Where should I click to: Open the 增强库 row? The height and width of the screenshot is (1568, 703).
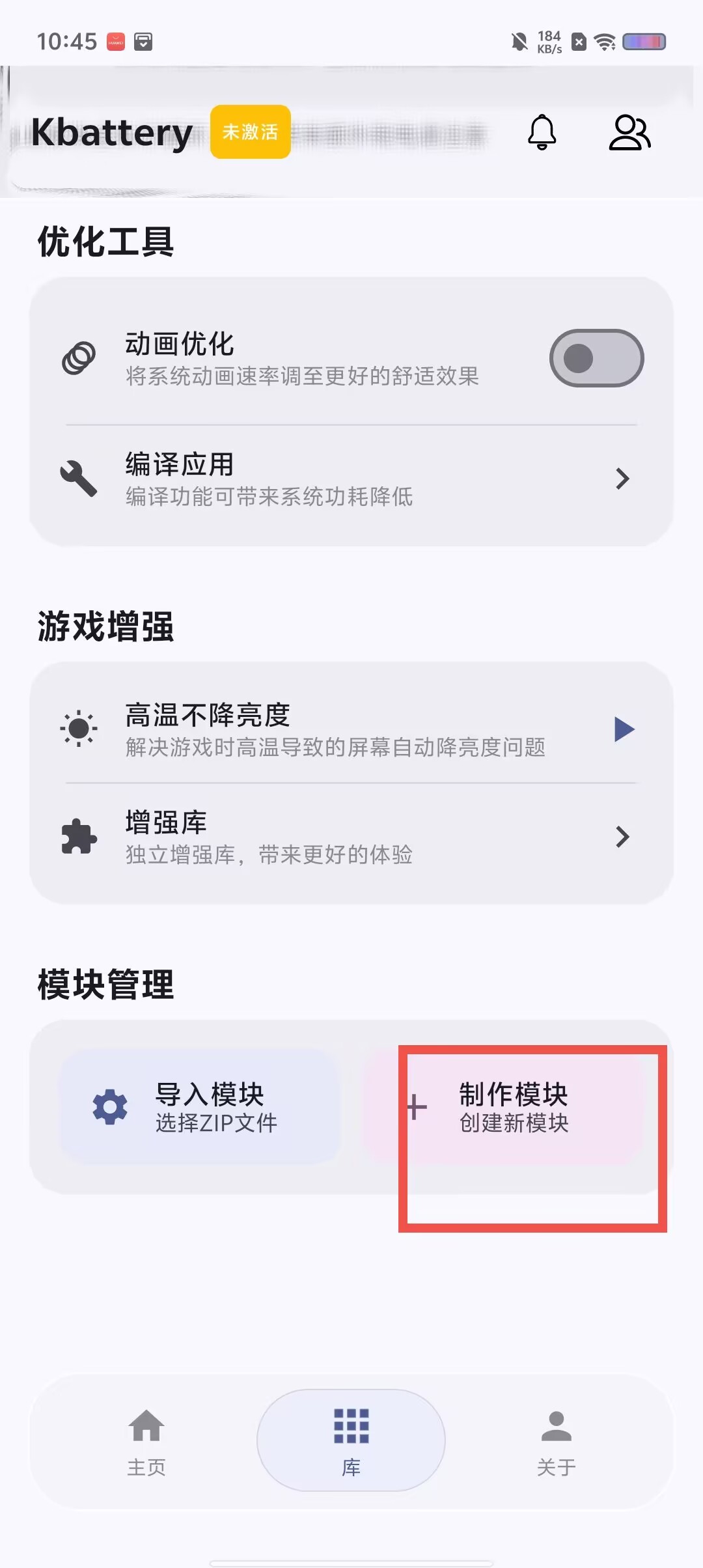click(351, 837)
